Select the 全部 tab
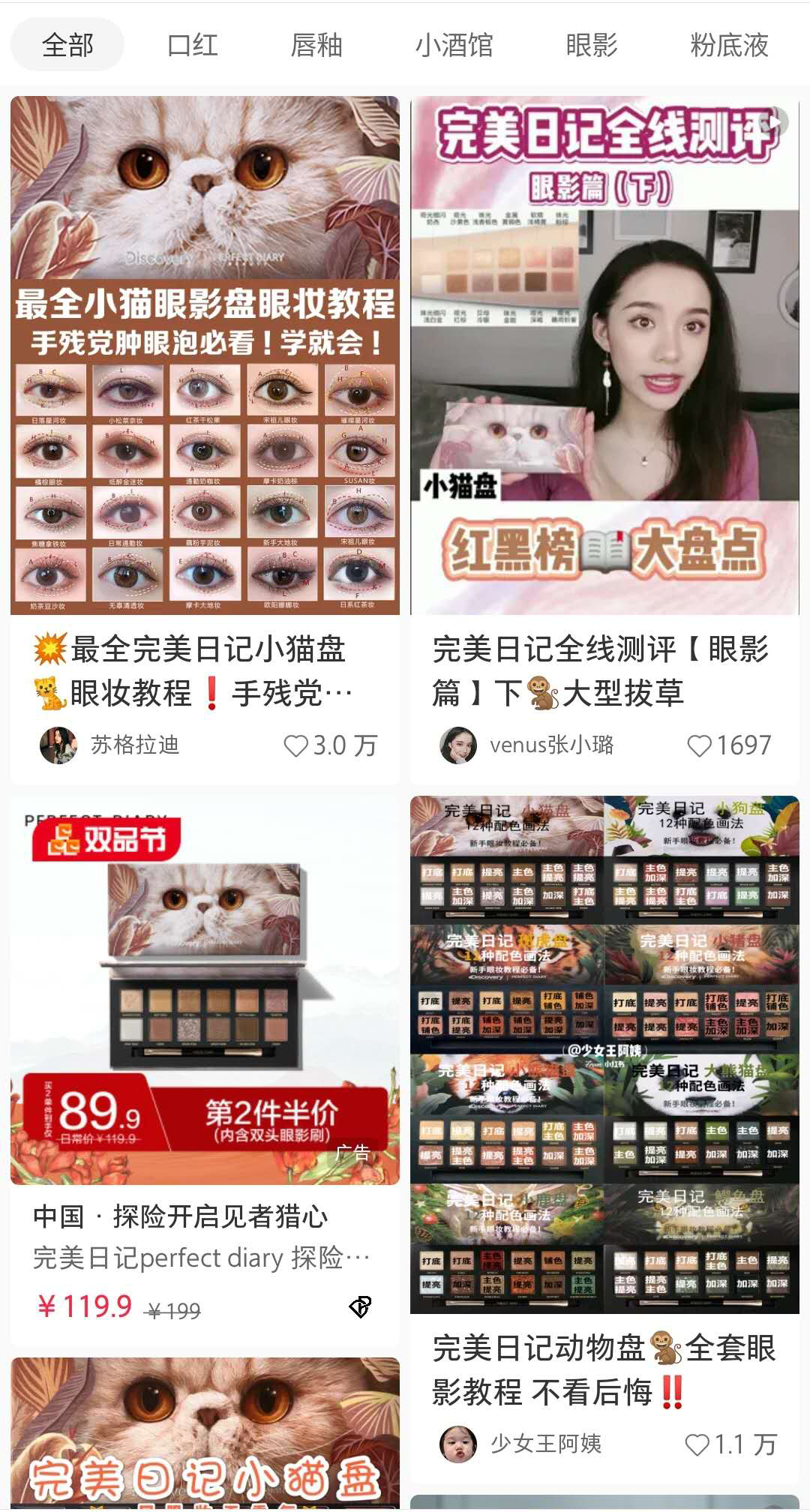 [x=67, y=45]
